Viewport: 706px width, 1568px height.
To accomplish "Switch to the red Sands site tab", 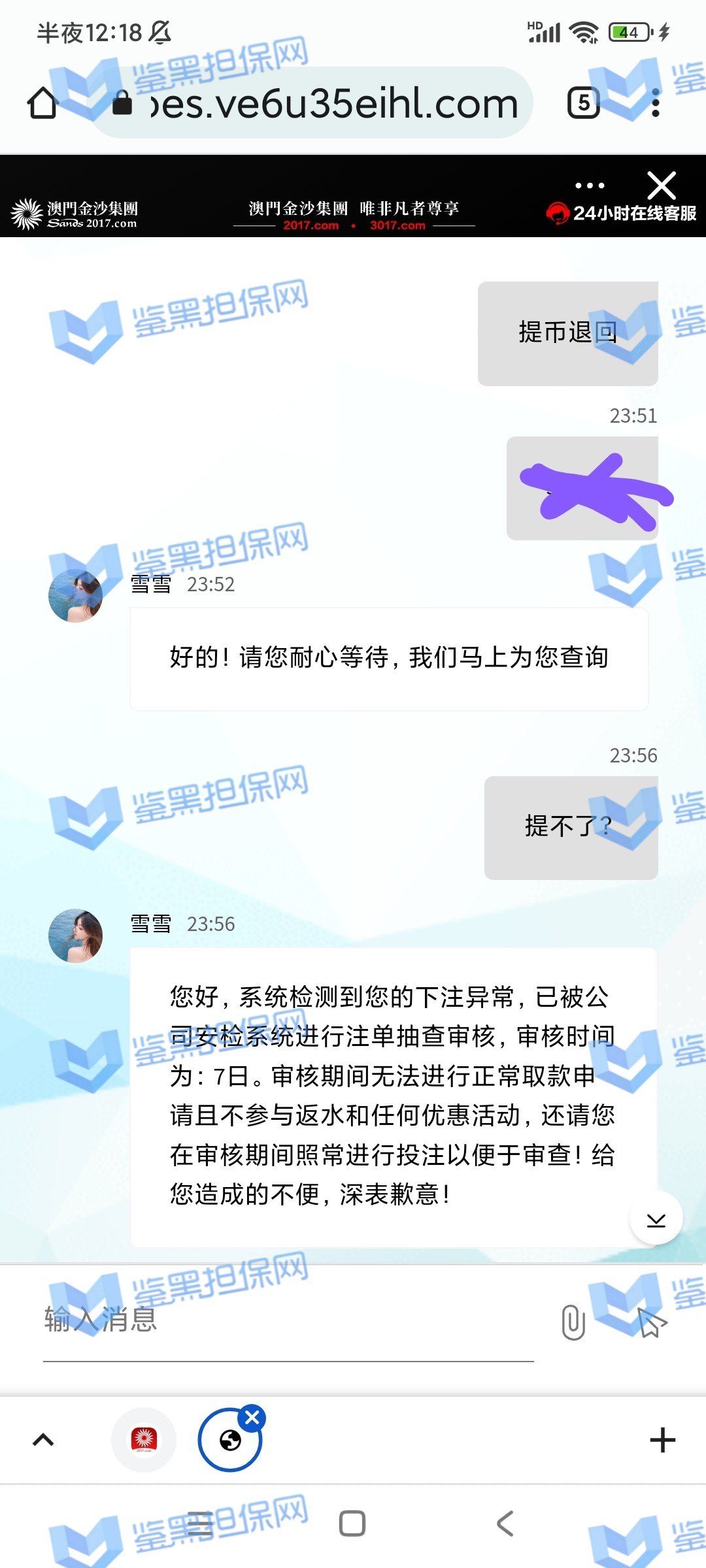I will pos(144,1439).
